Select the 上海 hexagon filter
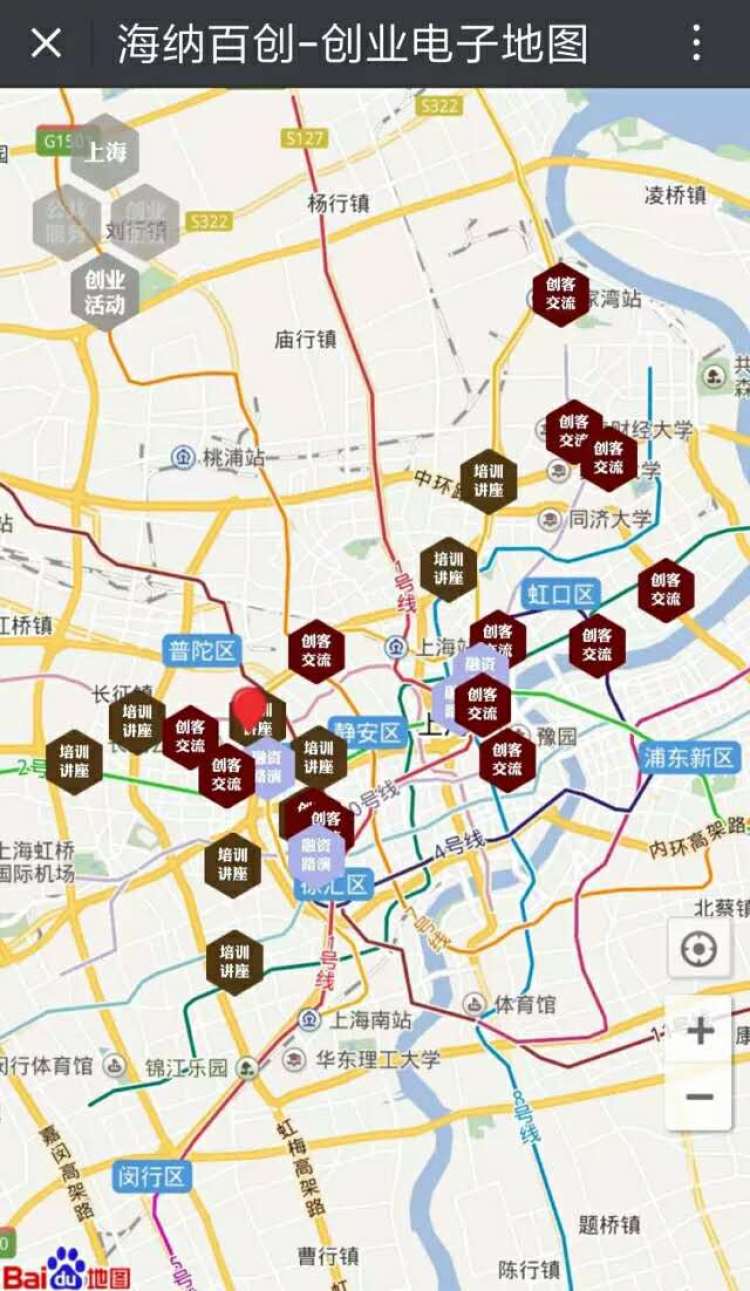The height and width of the screenshot is (1291, 750). pyautogui.click(x=105, y=152)
